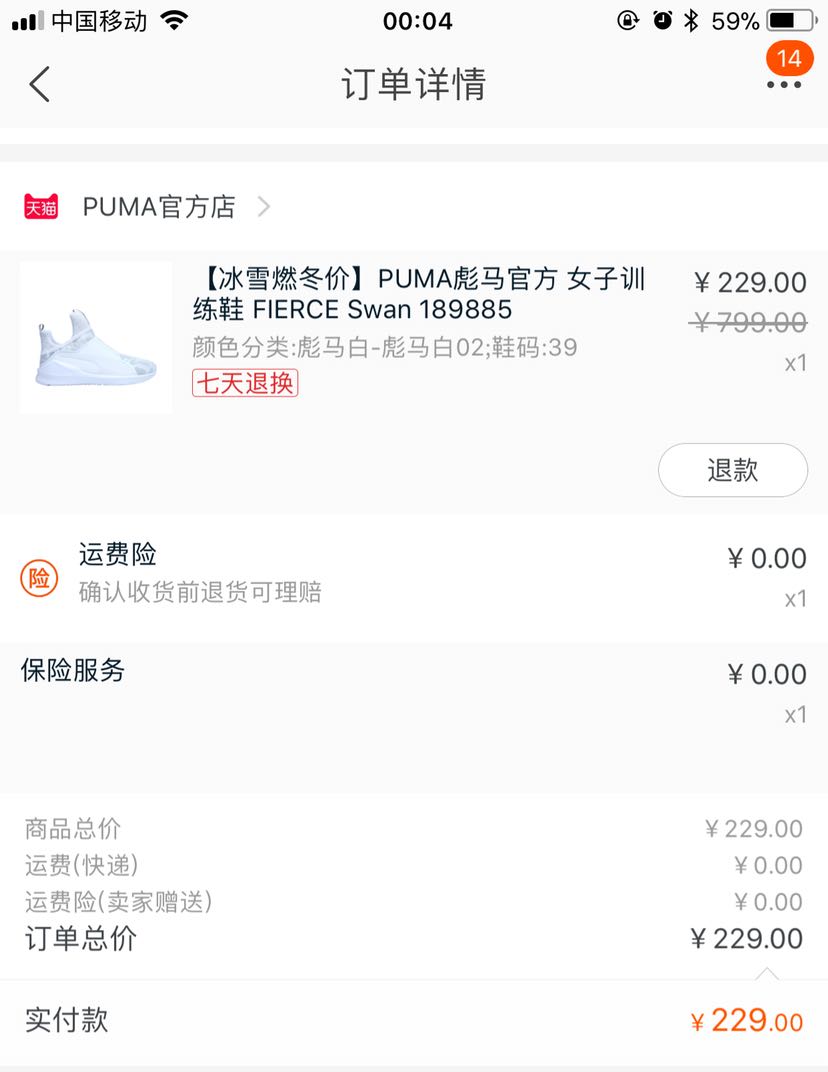Tap the shipping insurance 险 badge icon
This screenshot has width=828, height=1072.
(x=37, y=576)
